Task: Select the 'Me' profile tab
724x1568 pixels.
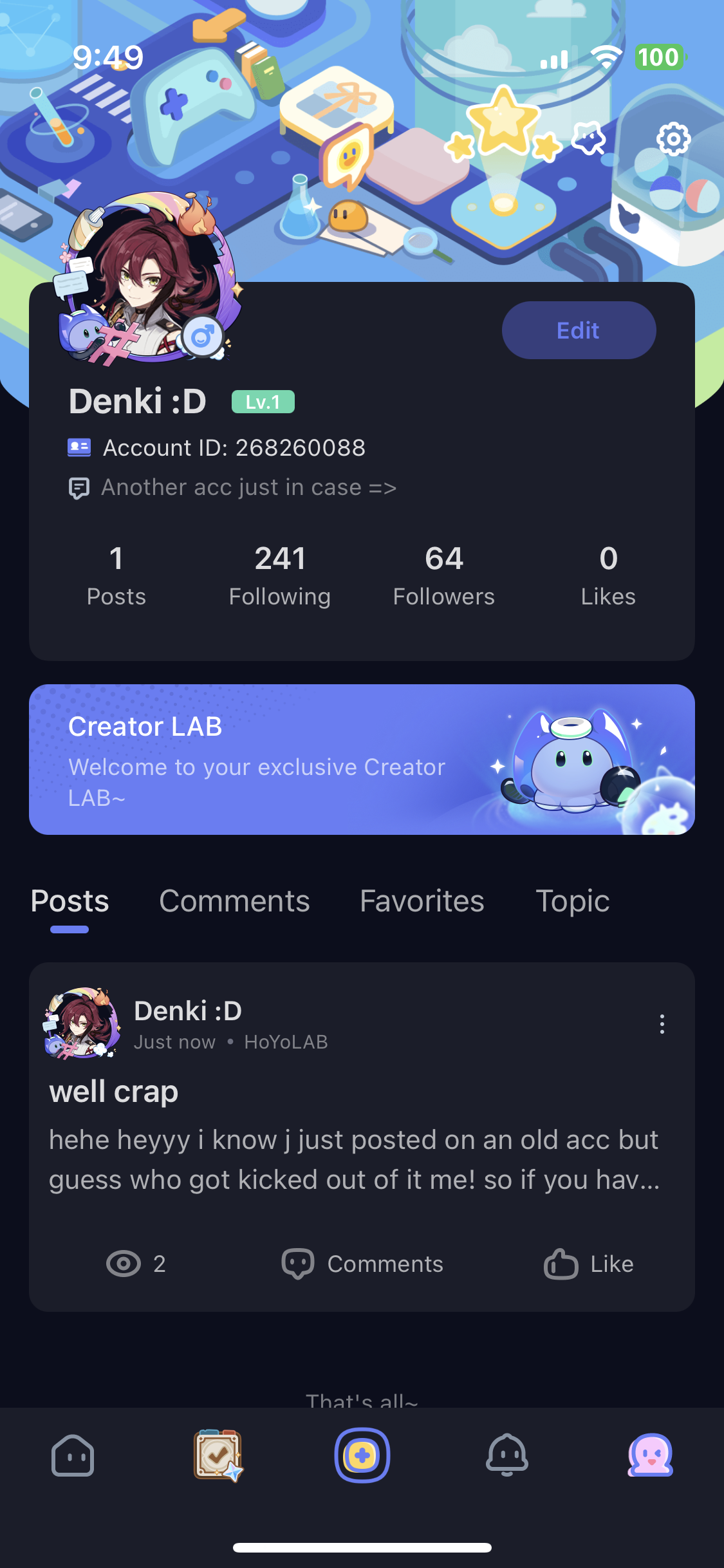Action: coord(651,1455)
